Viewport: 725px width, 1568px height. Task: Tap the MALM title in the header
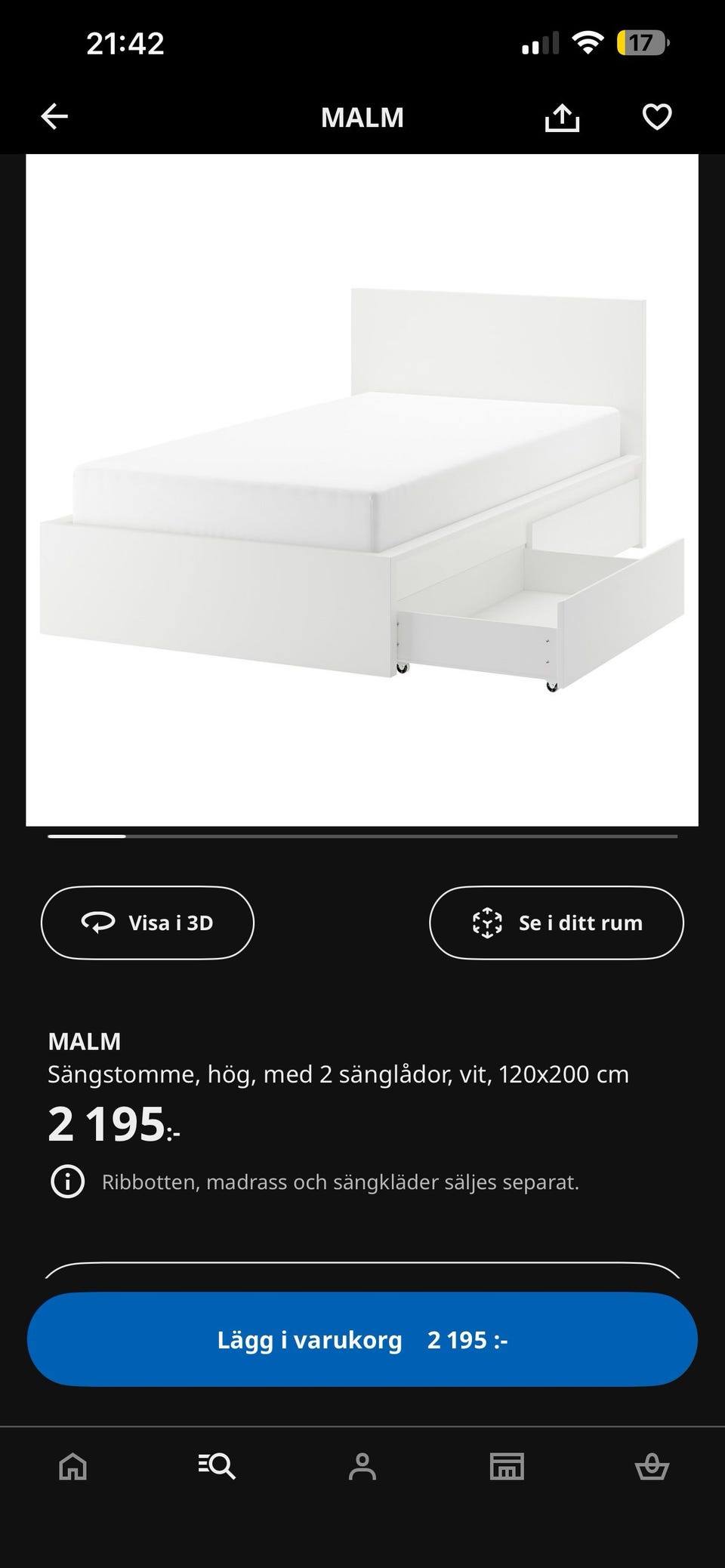(x=362, y=116)
